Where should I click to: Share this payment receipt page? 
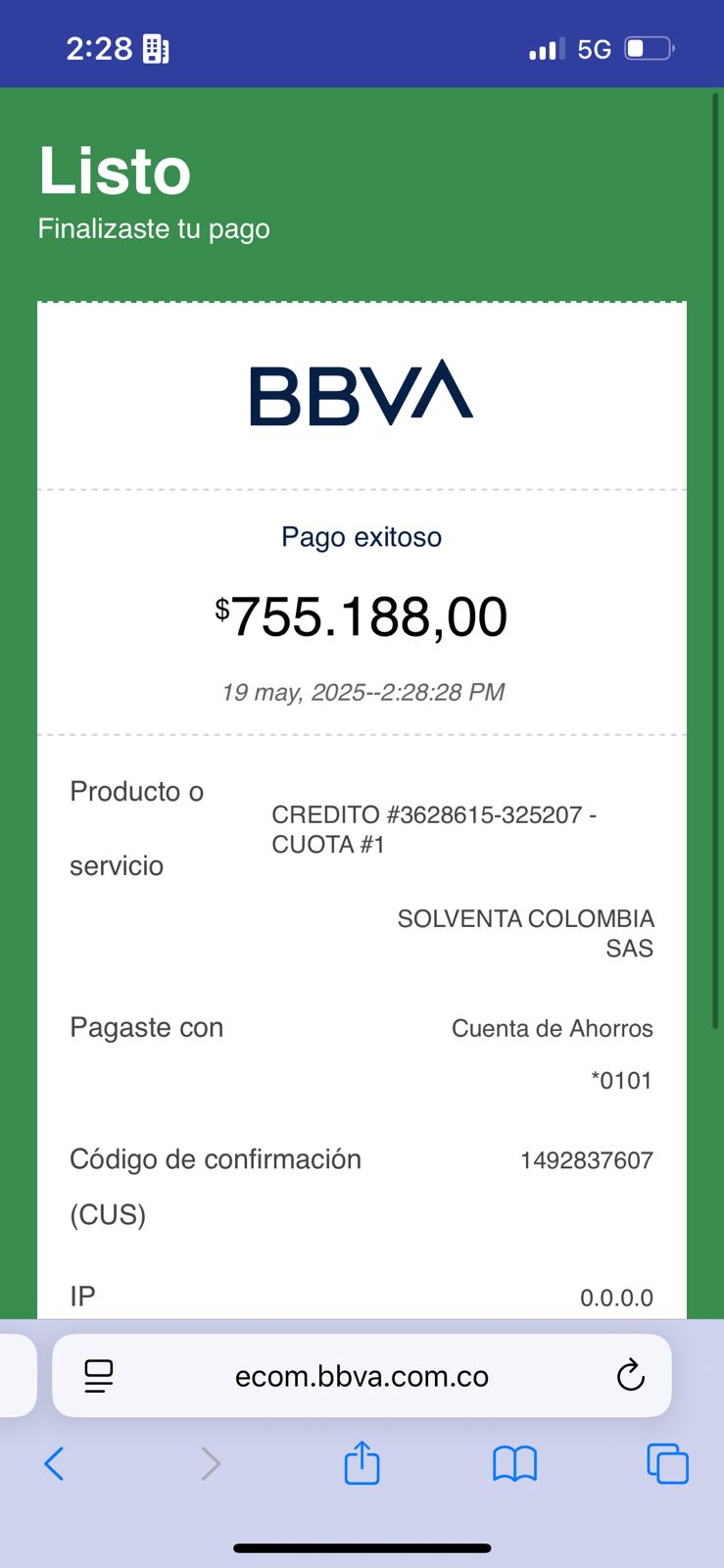coord(362,1463)
